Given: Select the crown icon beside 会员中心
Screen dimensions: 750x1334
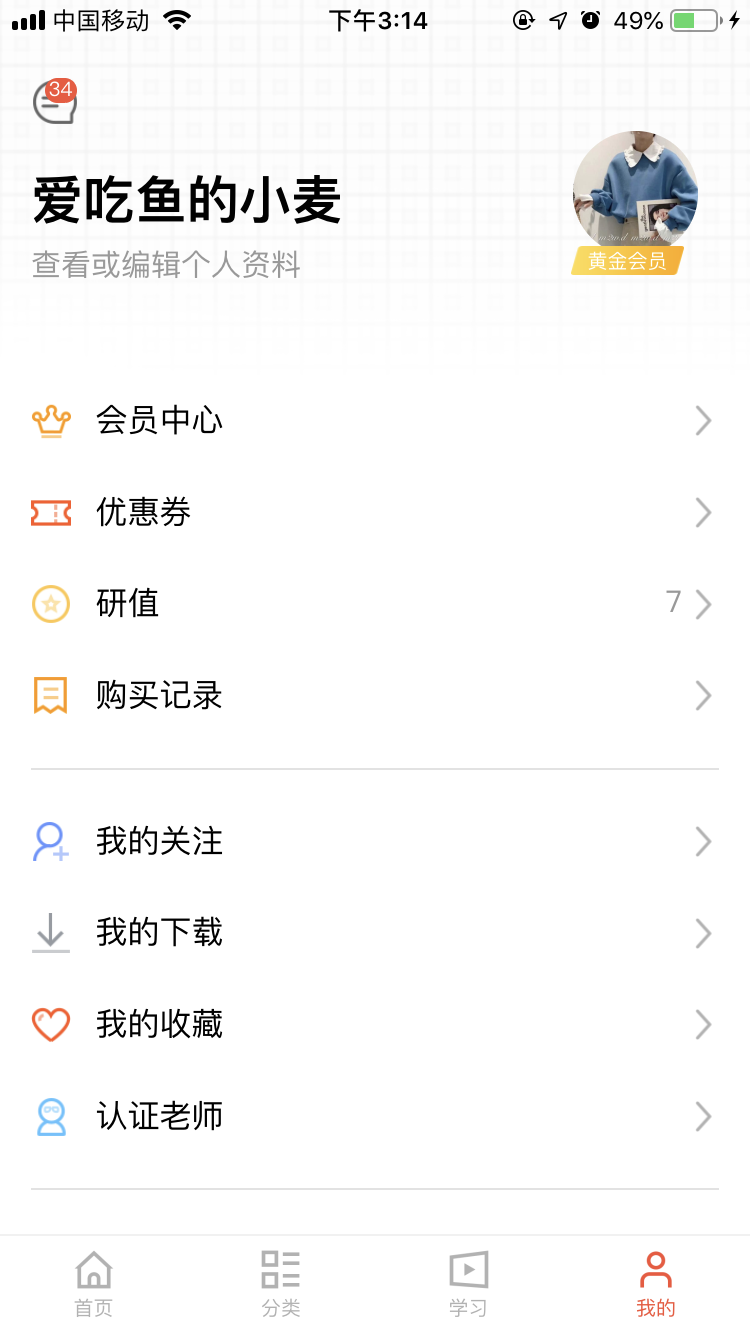Looking at the screenshot, I should [x=51, y=420].
